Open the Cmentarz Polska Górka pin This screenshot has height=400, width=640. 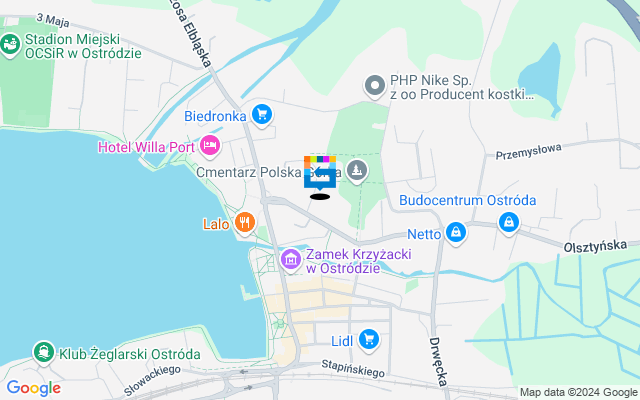coord(358,172)
